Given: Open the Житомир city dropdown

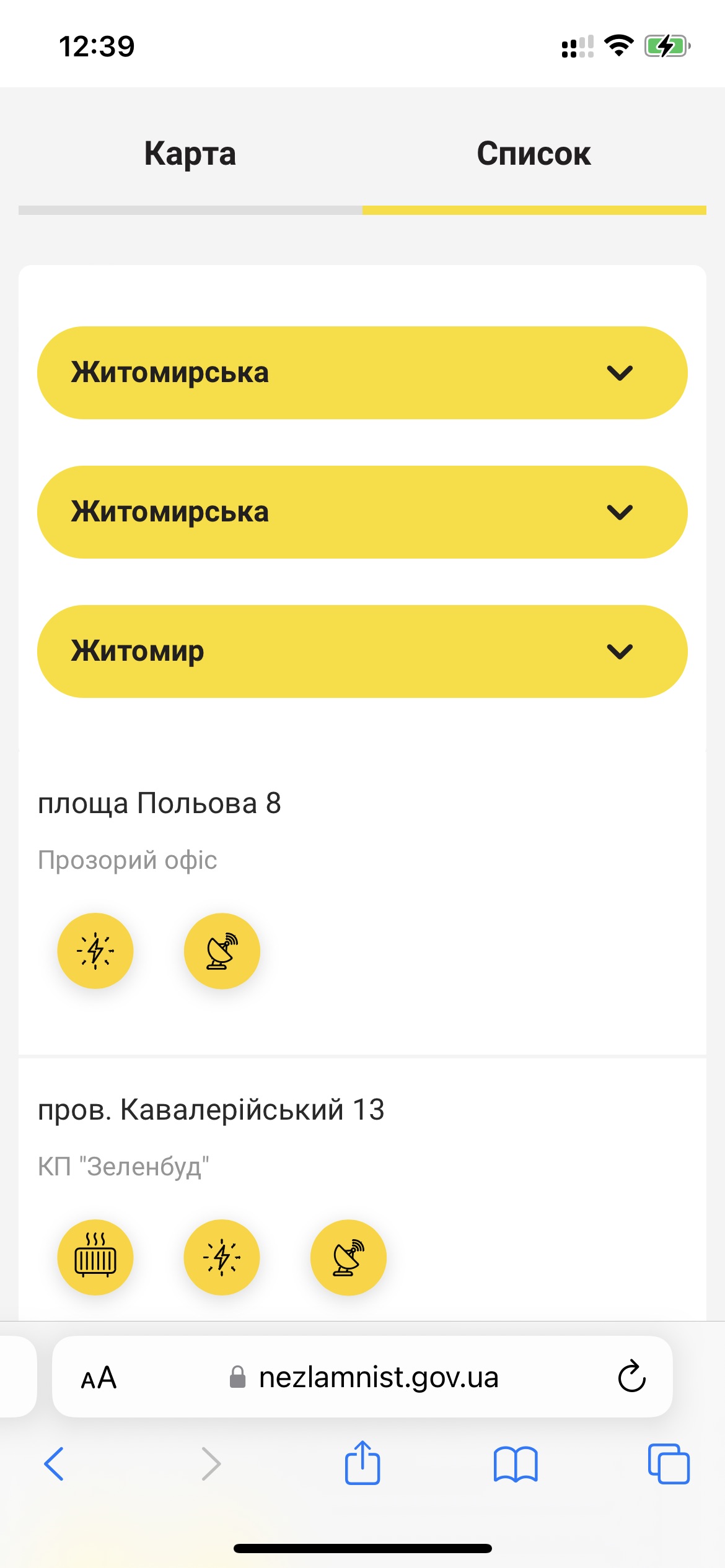Looking at the screenshot, I should (x=362, y=651).
